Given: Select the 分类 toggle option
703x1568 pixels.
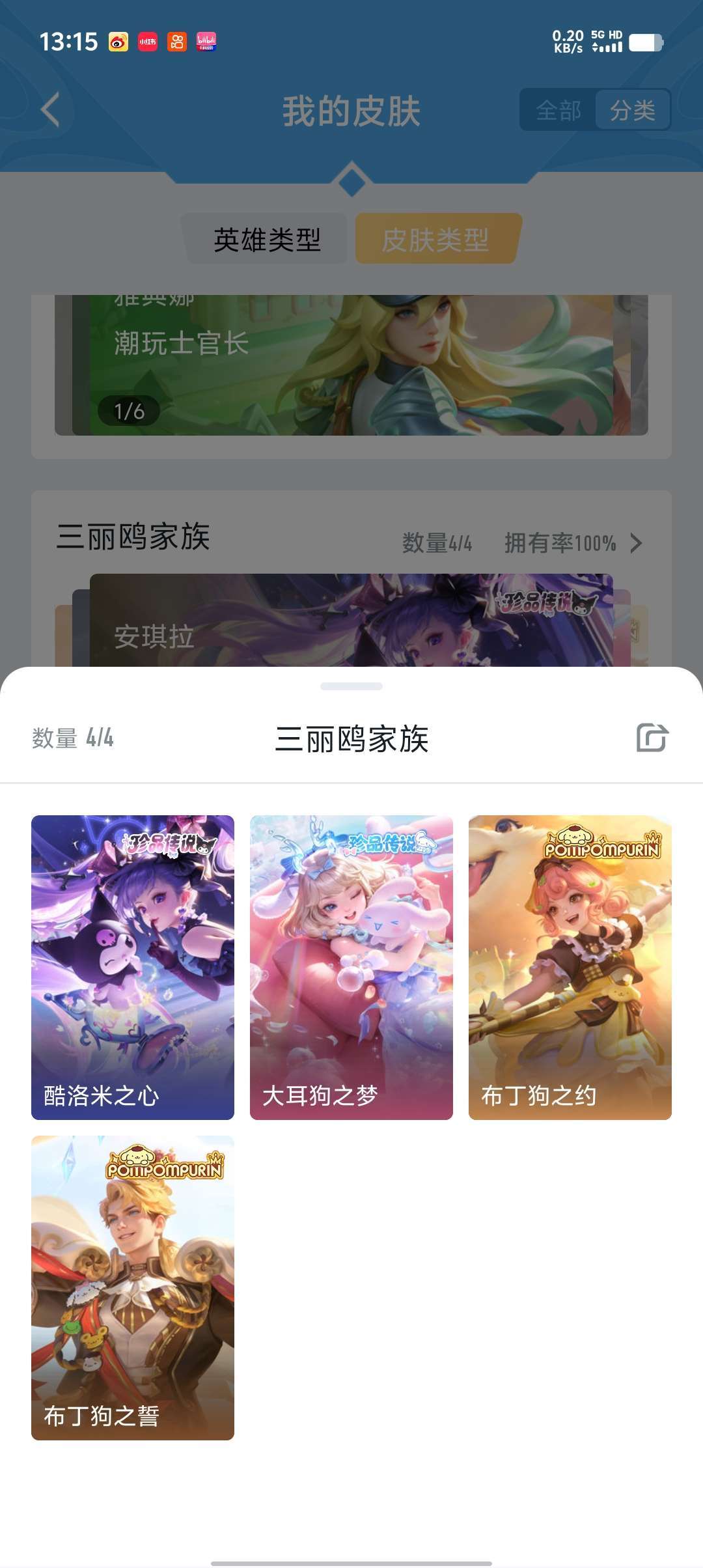Looking at the screenshot, I should point(633,109).
